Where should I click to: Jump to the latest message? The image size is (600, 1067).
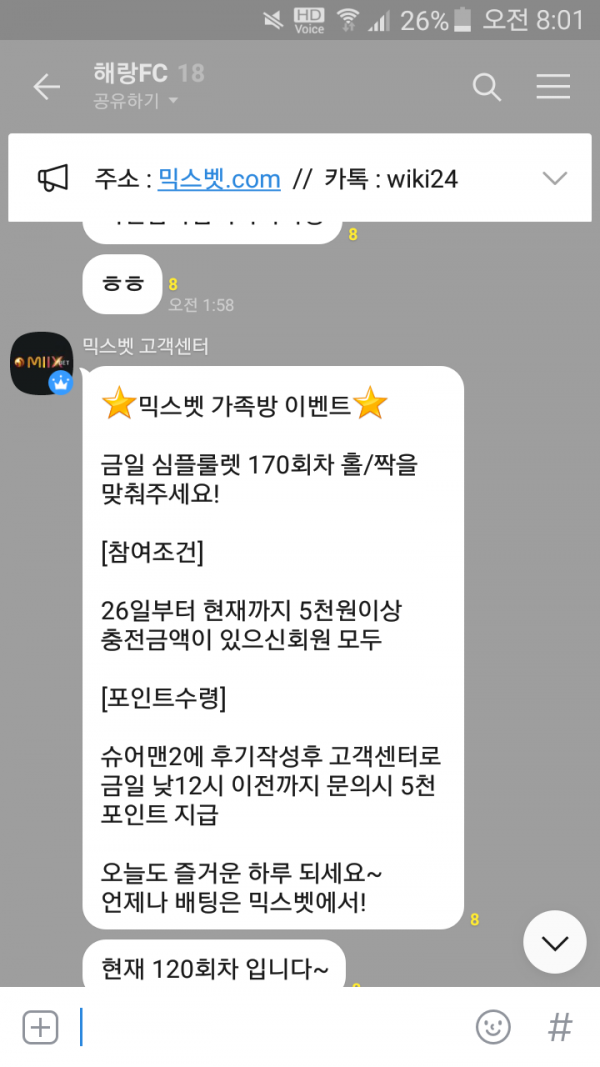tap(554, 941)
